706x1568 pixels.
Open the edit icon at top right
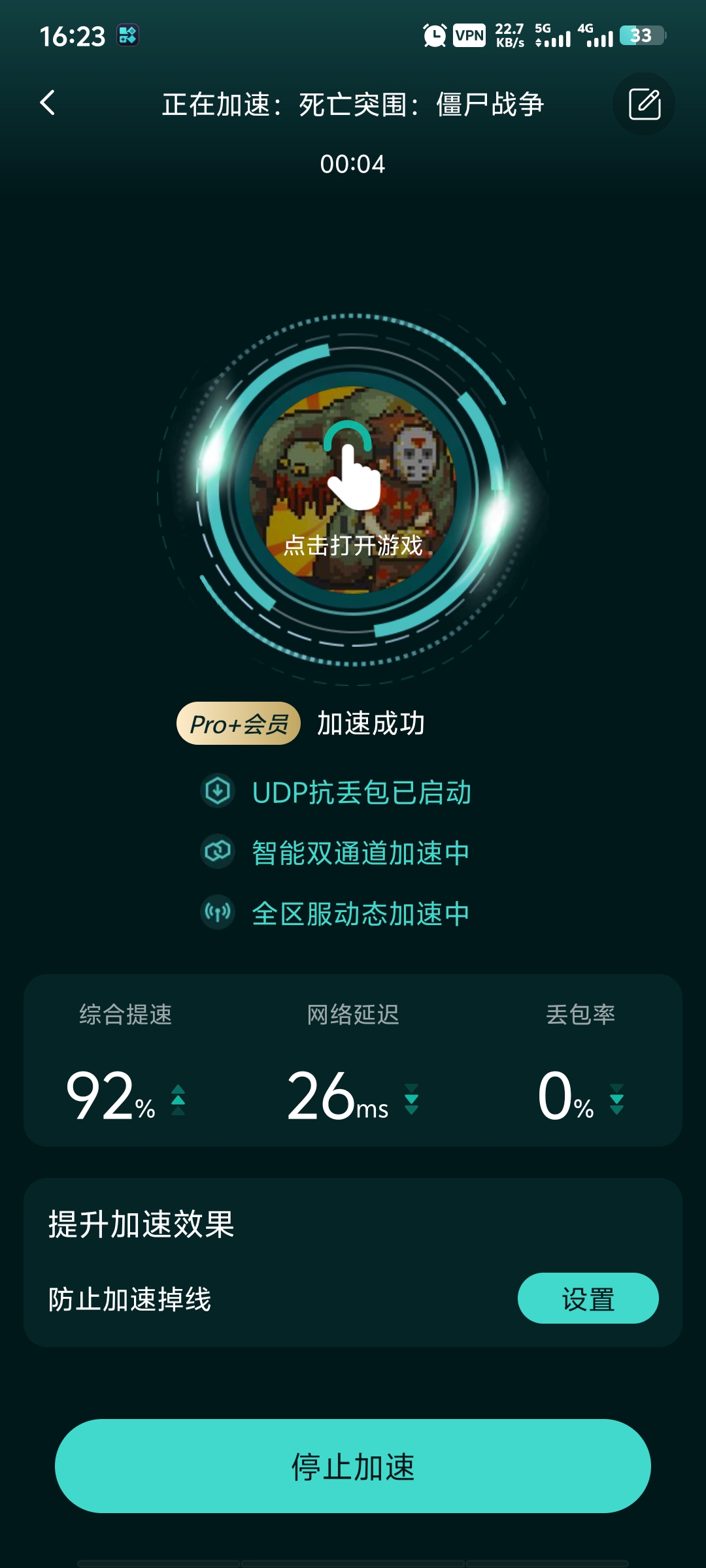click(x=644, y=104)
